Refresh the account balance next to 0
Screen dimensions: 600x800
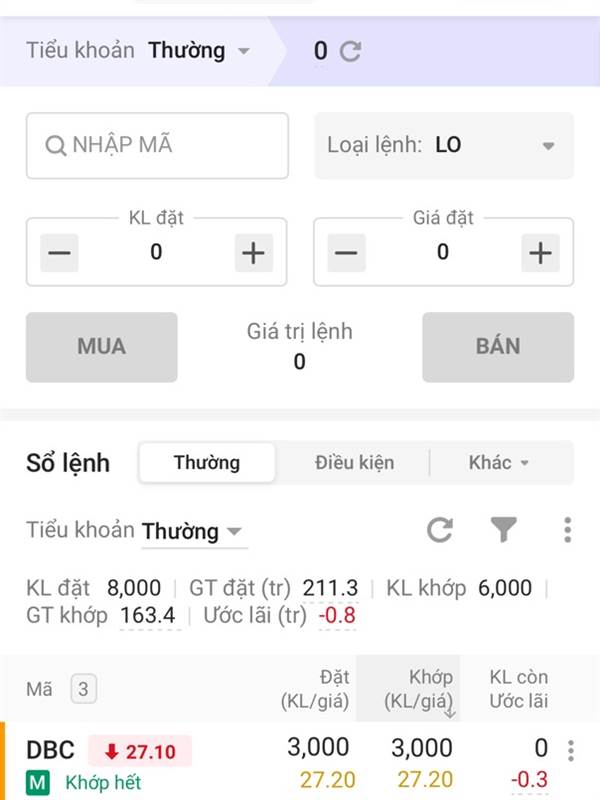coord(350,51)
